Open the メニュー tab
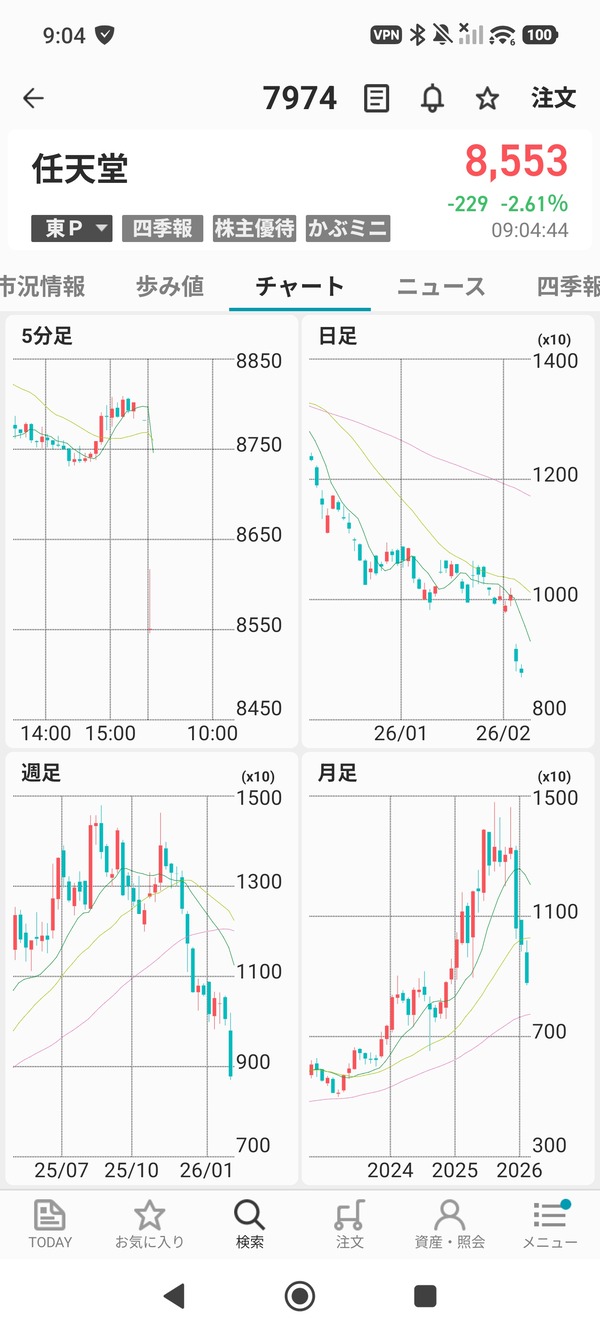The width and height of the screenshot is (600, 1333). 550,1224
